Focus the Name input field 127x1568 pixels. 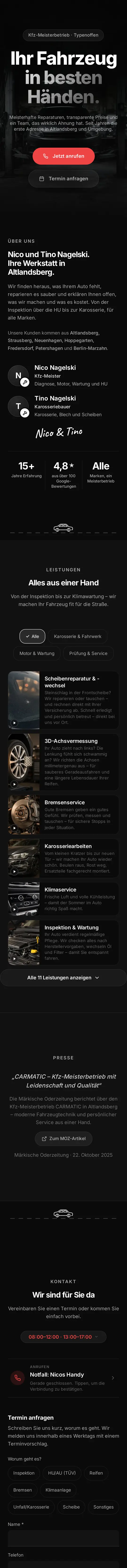tap(63, 1538)
